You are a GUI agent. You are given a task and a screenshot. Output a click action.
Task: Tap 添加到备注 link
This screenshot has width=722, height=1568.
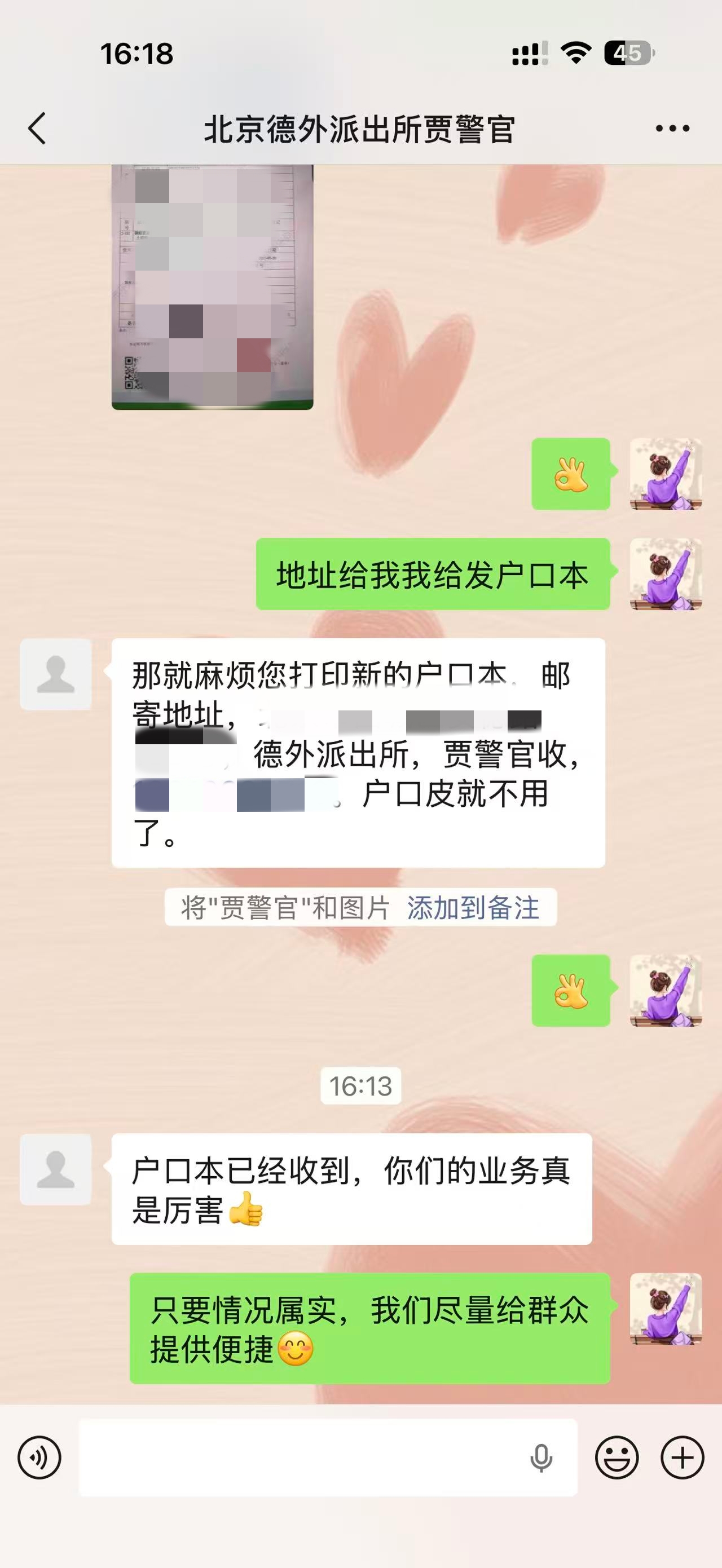(473, 908)
